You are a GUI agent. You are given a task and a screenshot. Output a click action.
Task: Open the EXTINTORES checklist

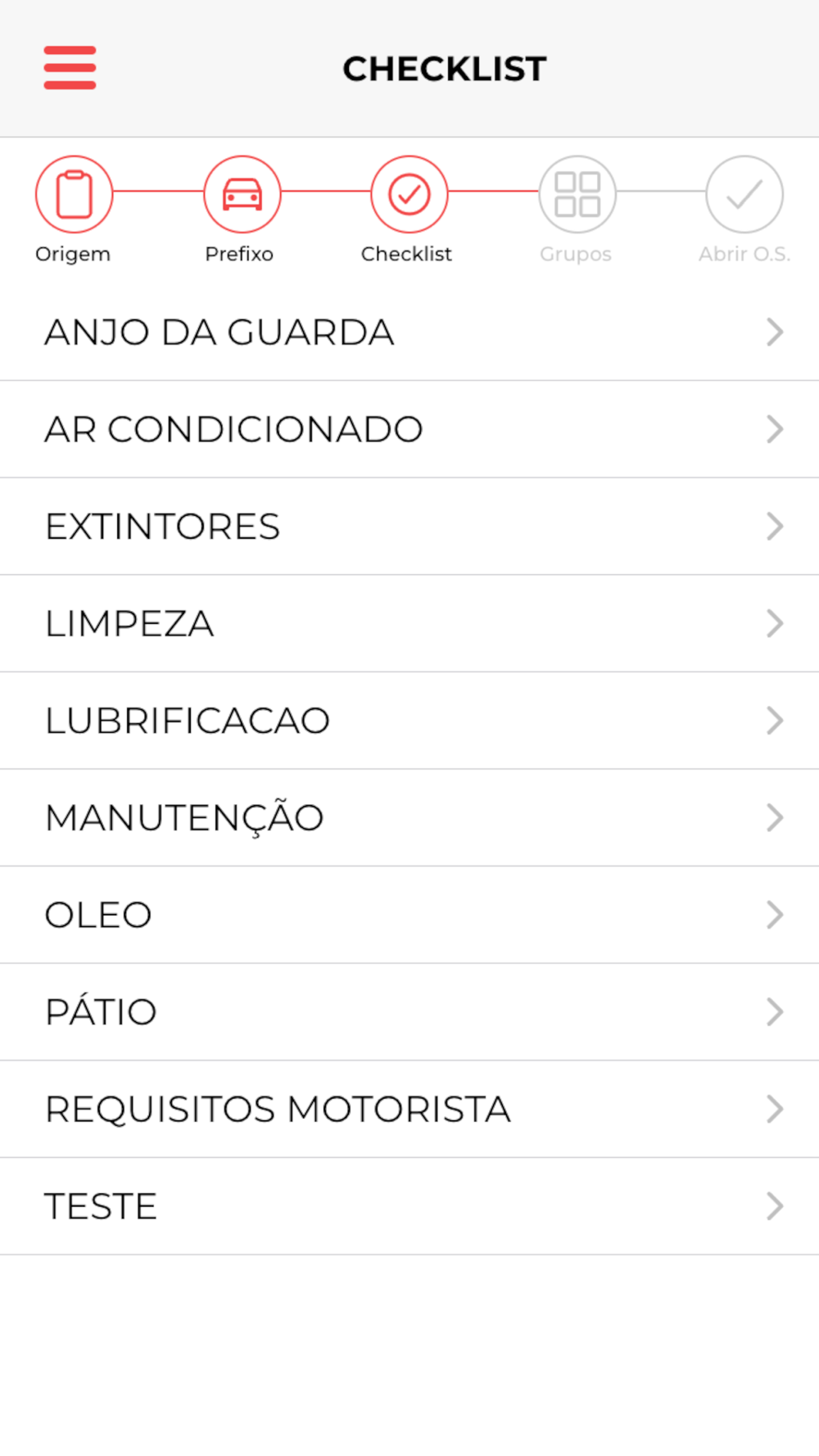pos(409,527)
